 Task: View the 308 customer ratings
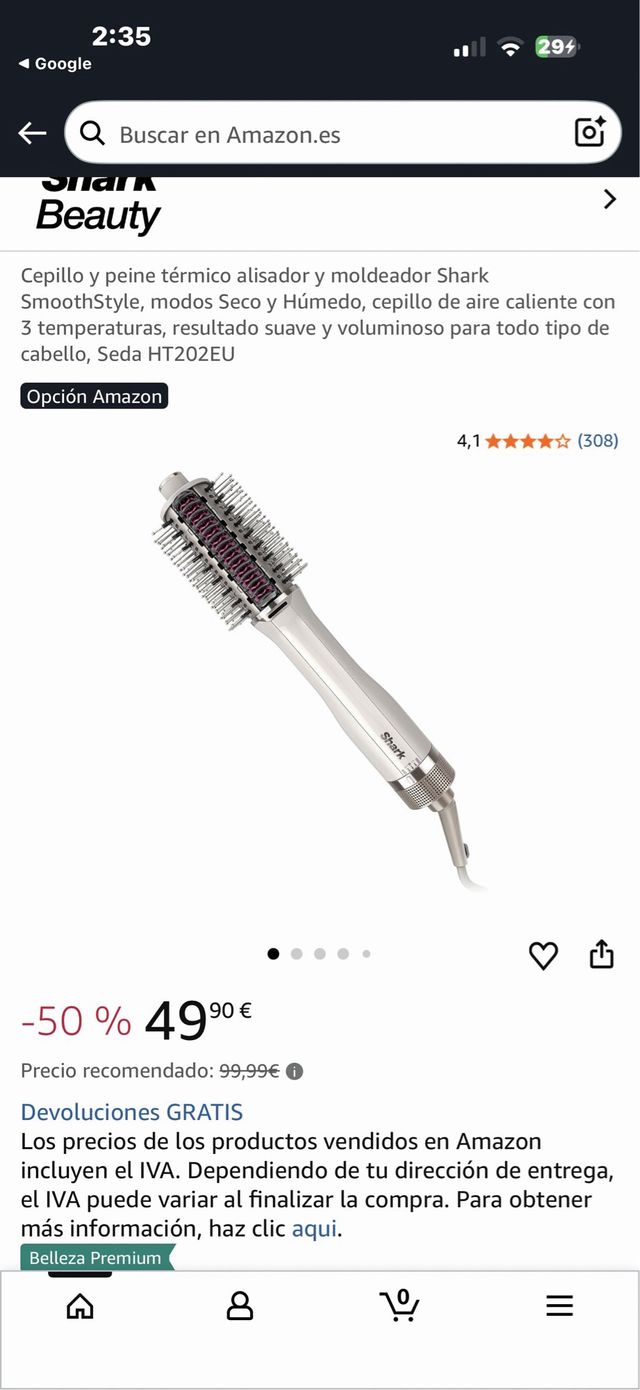pyautogui.click(x=597, y=441)
